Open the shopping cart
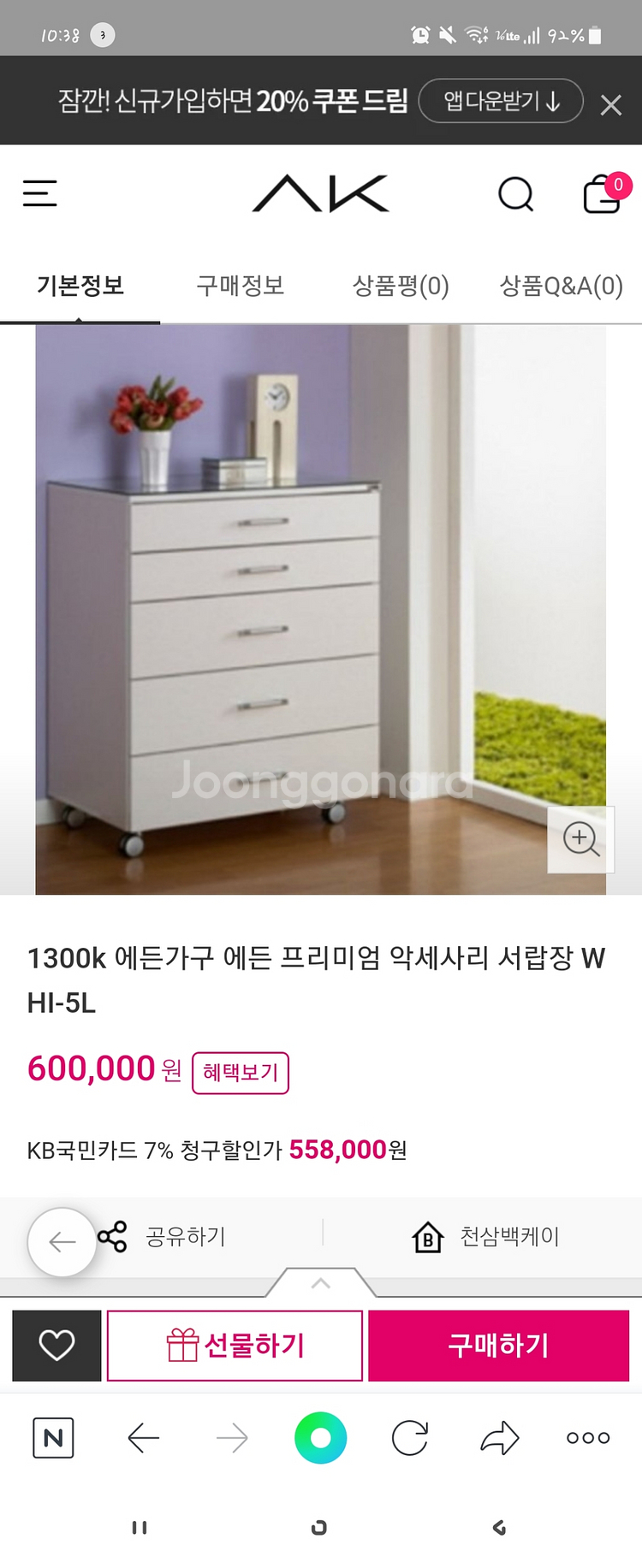Viewport: 642px width, 1568px height. coord(602,194)
